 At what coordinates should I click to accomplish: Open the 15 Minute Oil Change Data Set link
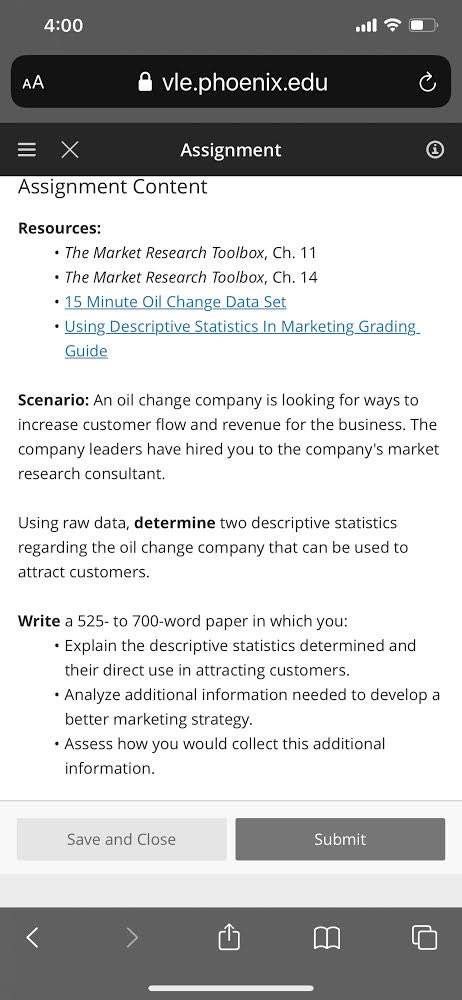[175, 302]
